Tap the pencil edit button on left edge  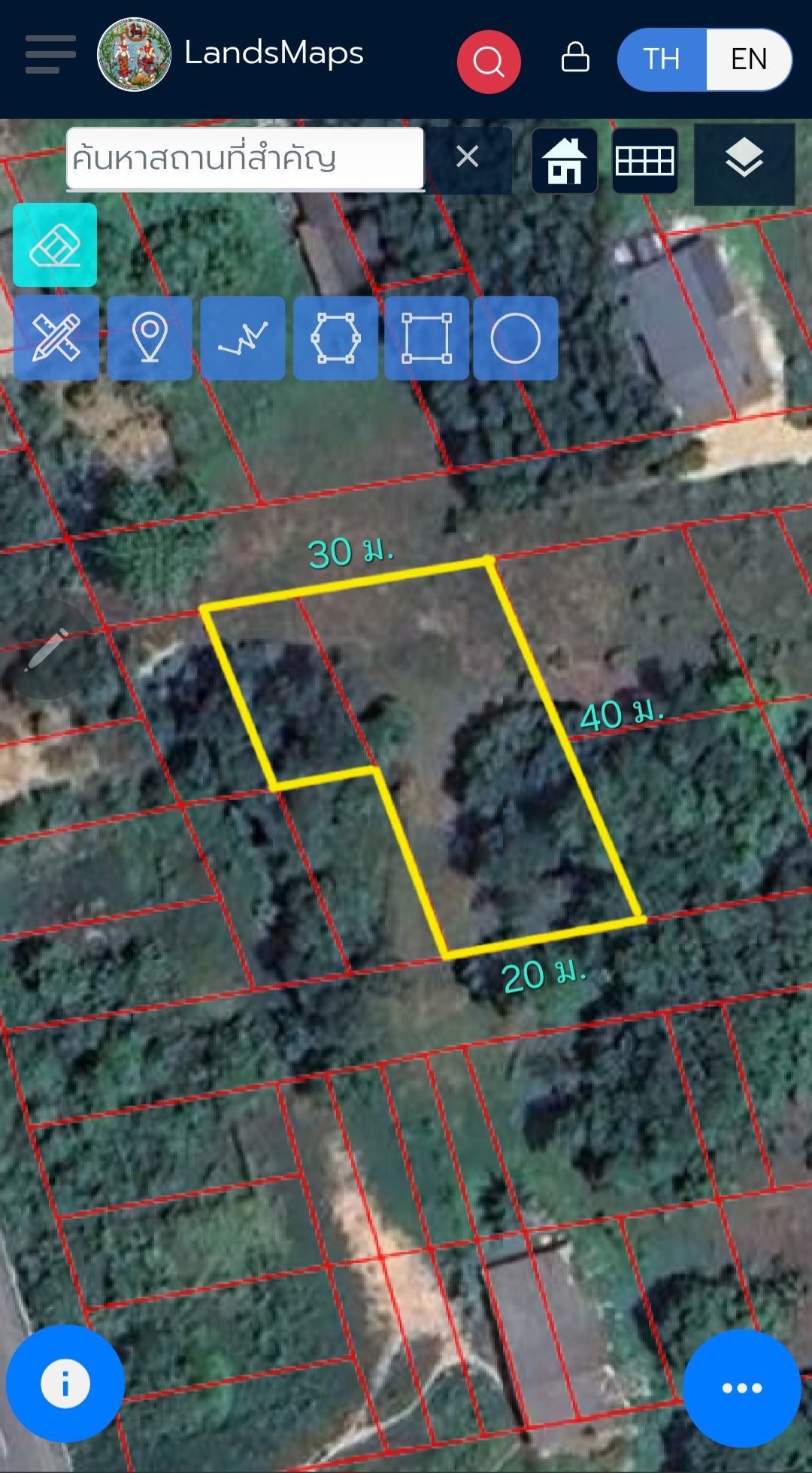pyautogui.click(x=47, y=649)
